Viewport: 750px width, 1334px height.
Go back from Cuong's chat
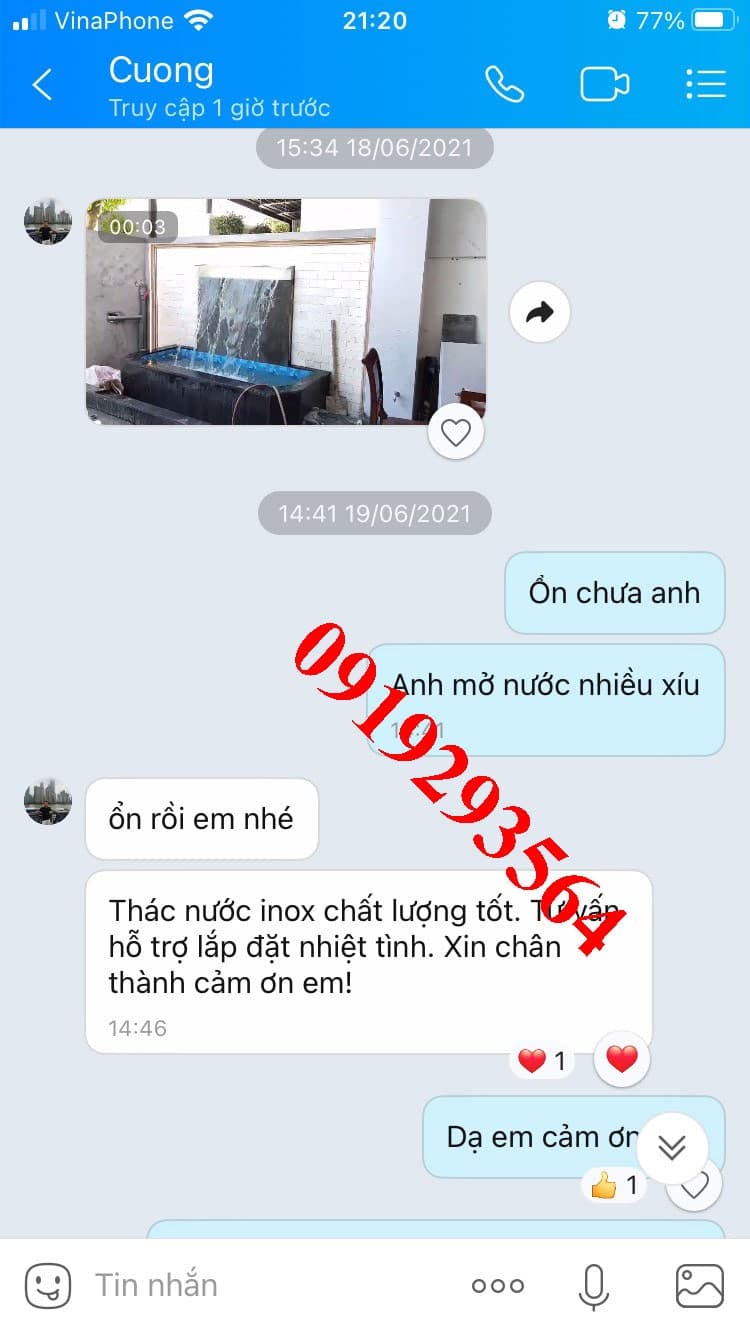click(x=42, y=85)
